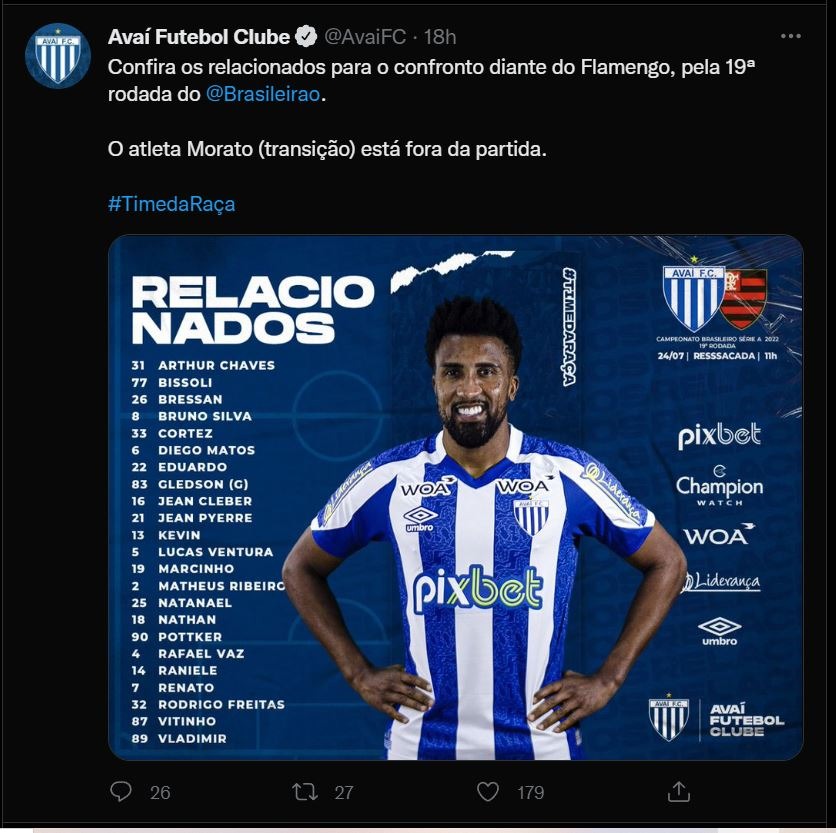This screenshot has width=836, height=833.
Task: Open Avaí Futebol Clube profile avatar
Action: [57, 56]
